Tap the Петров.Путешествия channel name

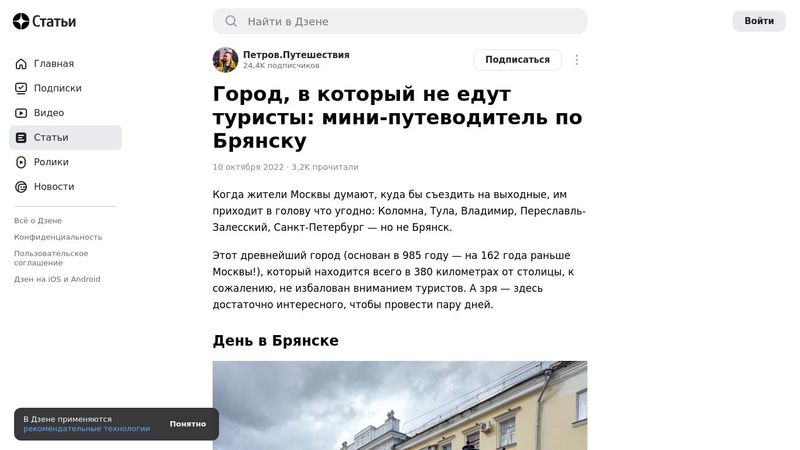coord(296,55)
